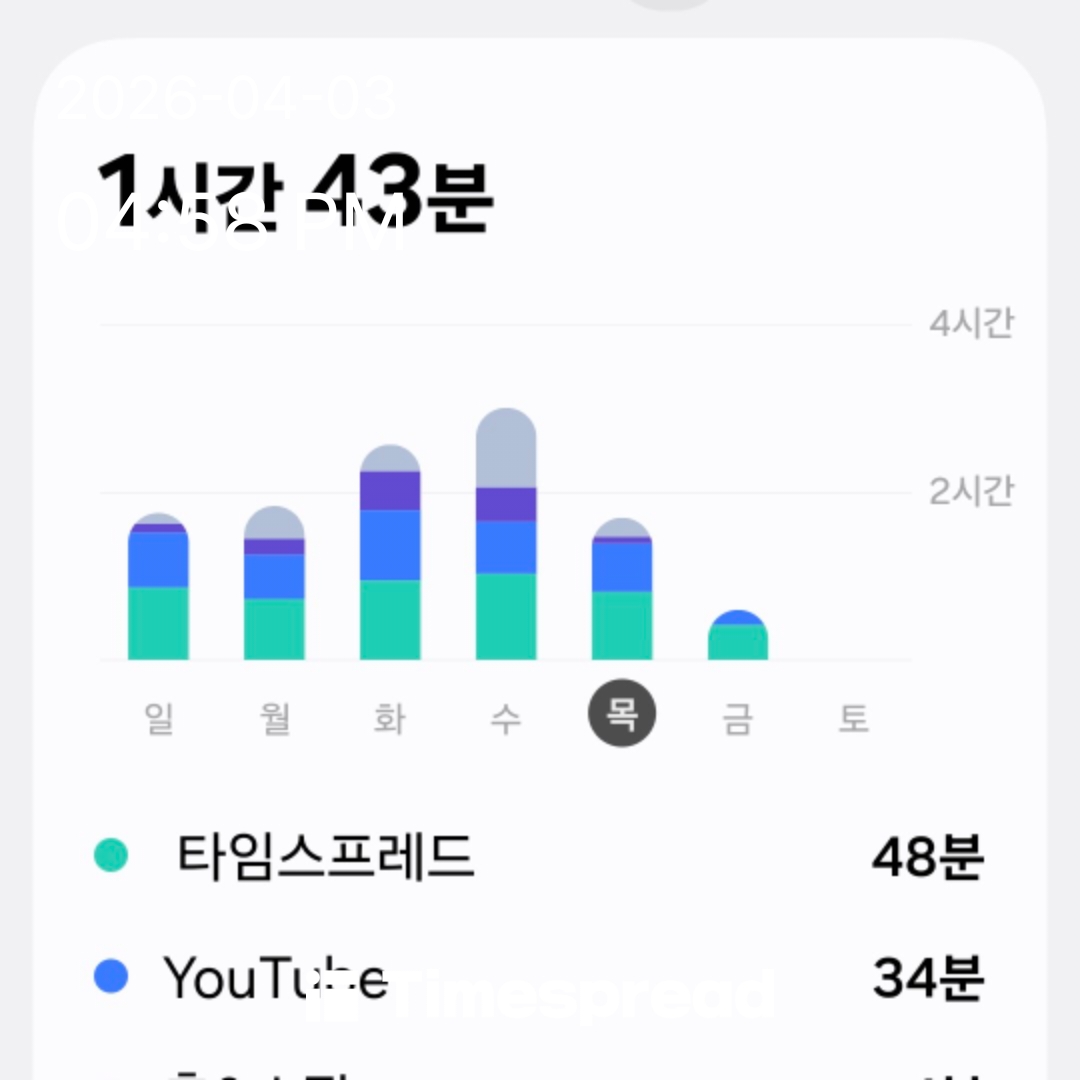Image resolution: width=1080 pixels, height=1080 pixels.
Task: Select Sunday (일) usage bar
Action: tap(158, 588)
